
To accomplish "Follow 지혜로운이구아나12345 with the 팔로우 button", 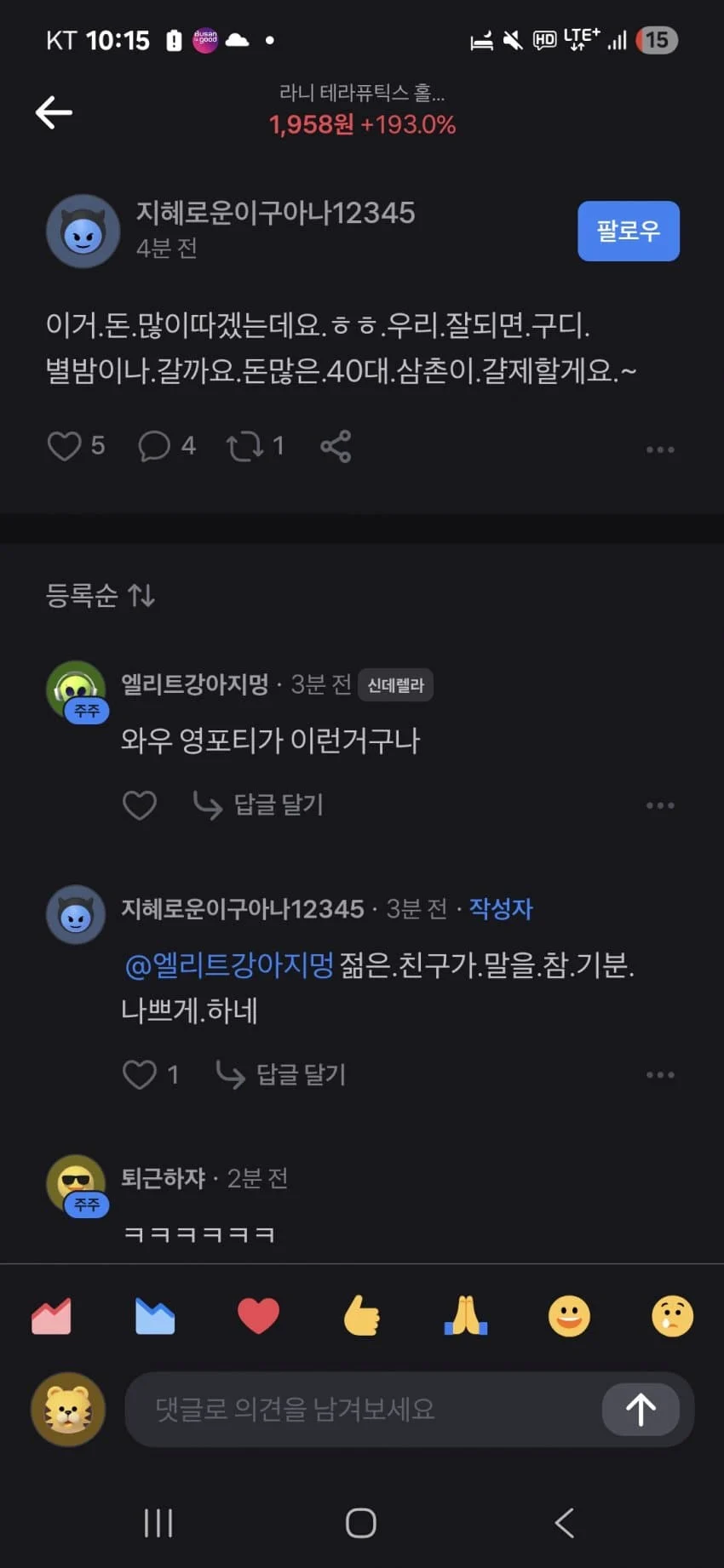I will [x=628, y=231].
